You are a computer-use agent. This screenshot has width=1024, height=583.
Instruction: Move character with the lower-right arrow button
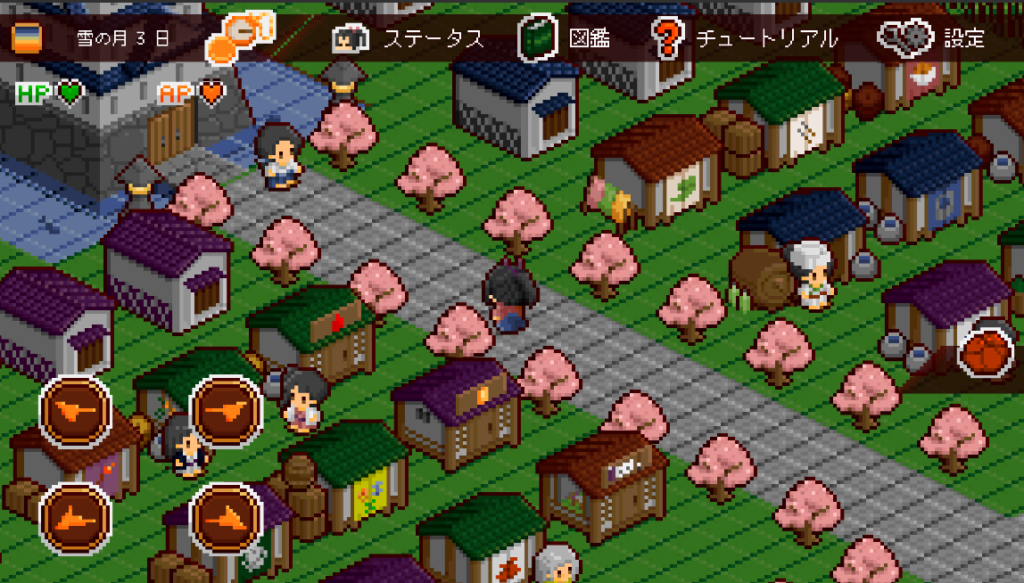[x=226, y=518]
